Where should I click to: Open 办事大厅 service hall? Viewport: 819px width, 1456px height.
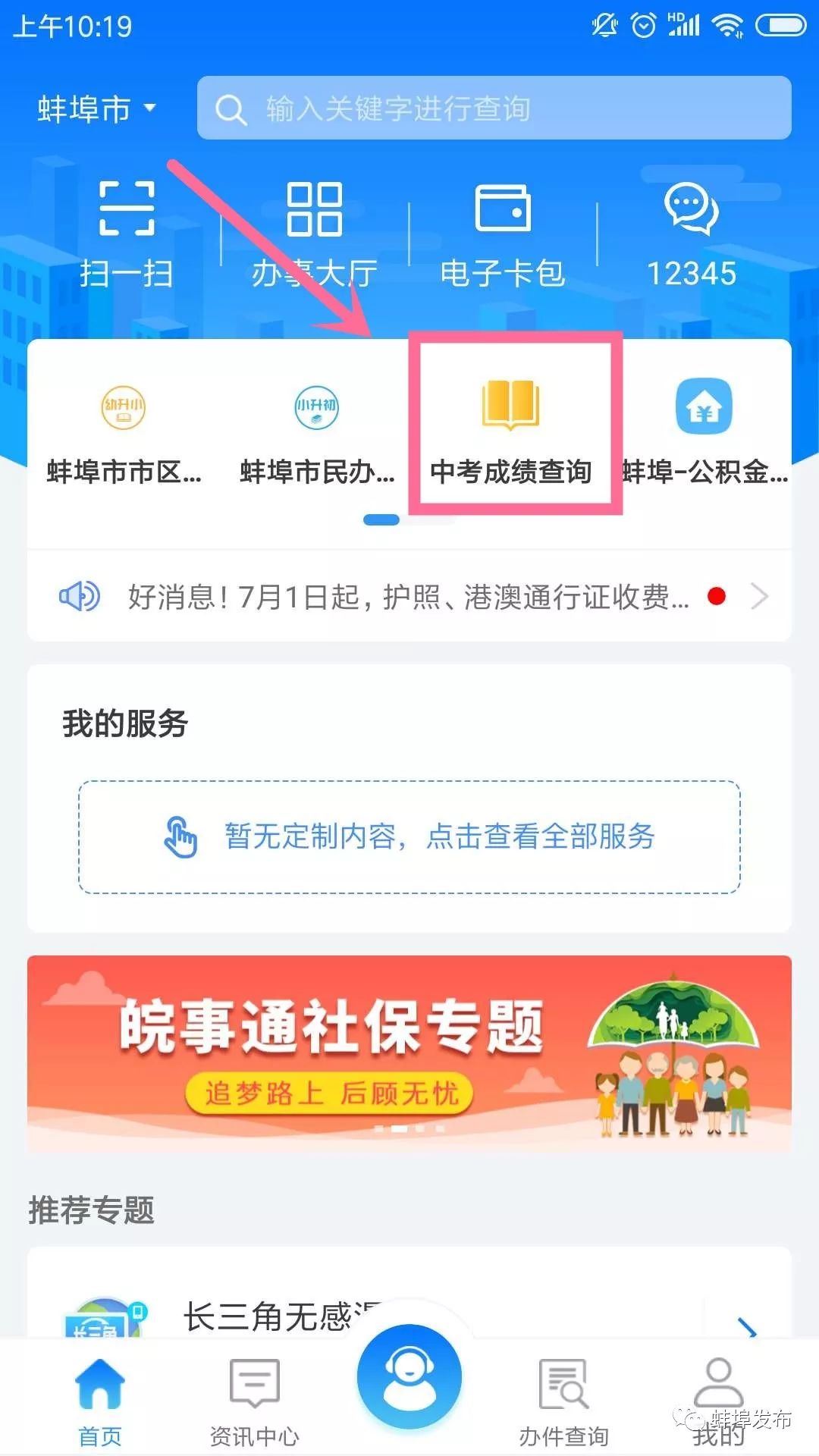(x=314, y=234)
